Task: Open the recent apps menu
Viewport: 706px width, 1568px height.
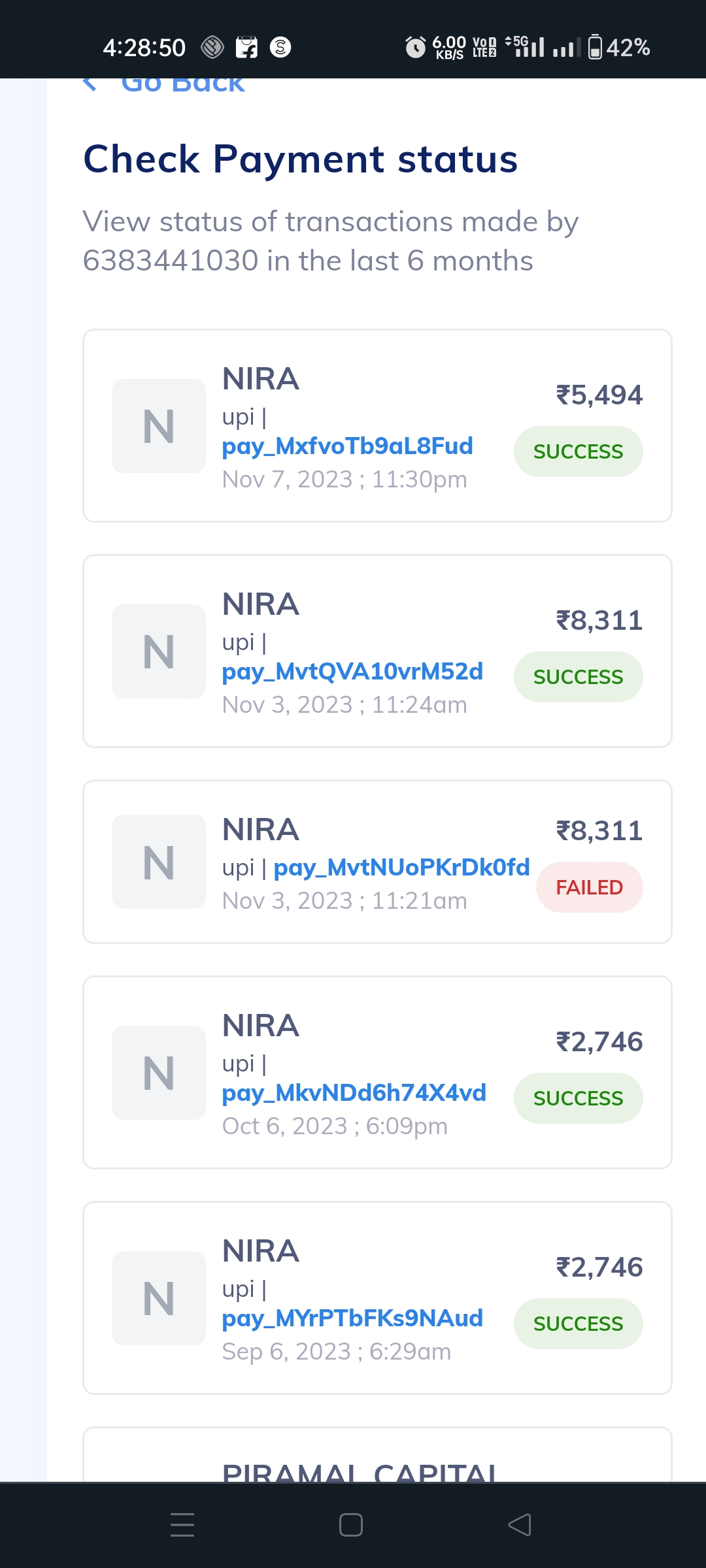Action: point(182,1525)
